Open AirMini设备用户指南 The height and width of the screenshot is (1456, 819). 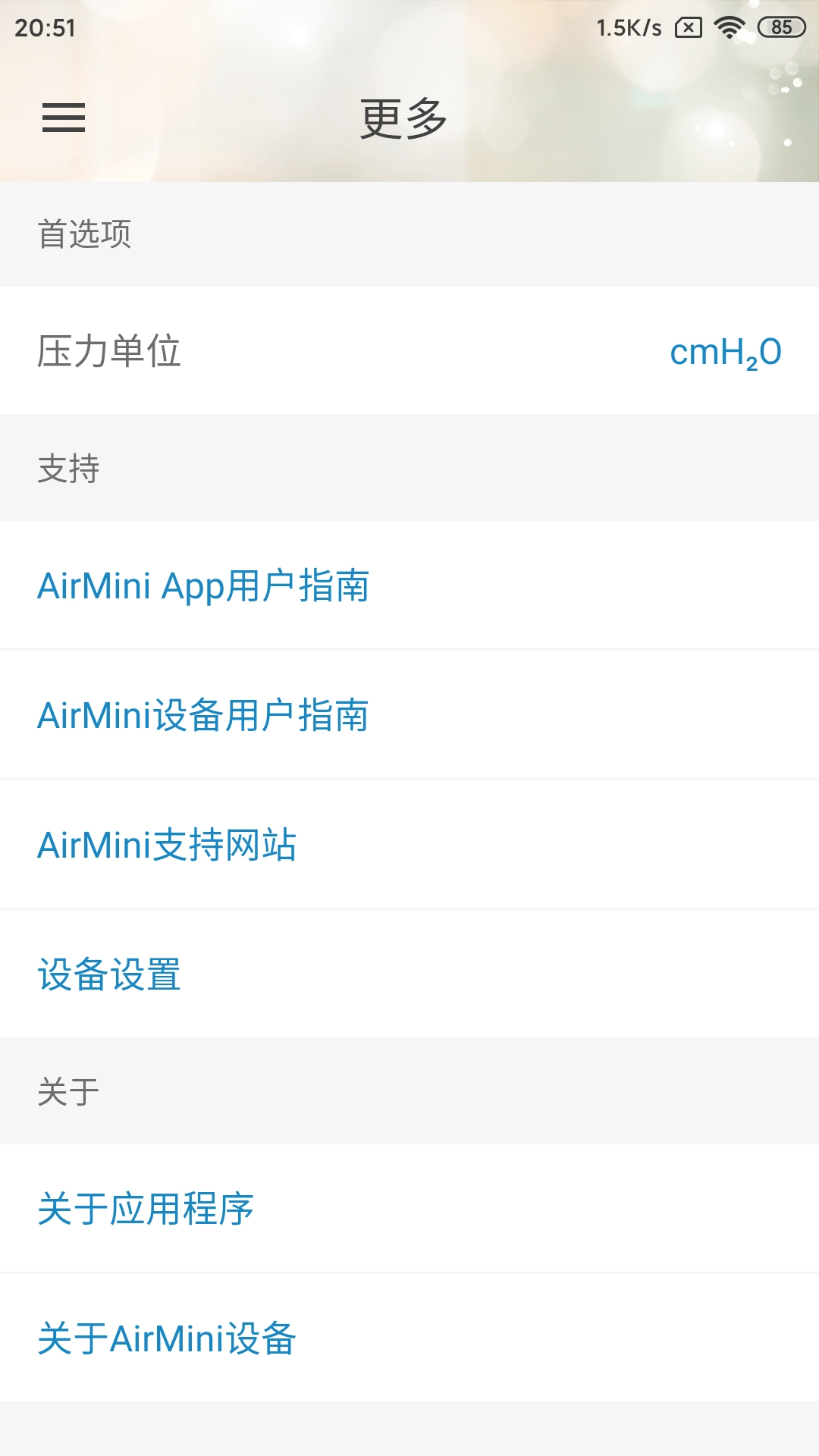point(203,715)
